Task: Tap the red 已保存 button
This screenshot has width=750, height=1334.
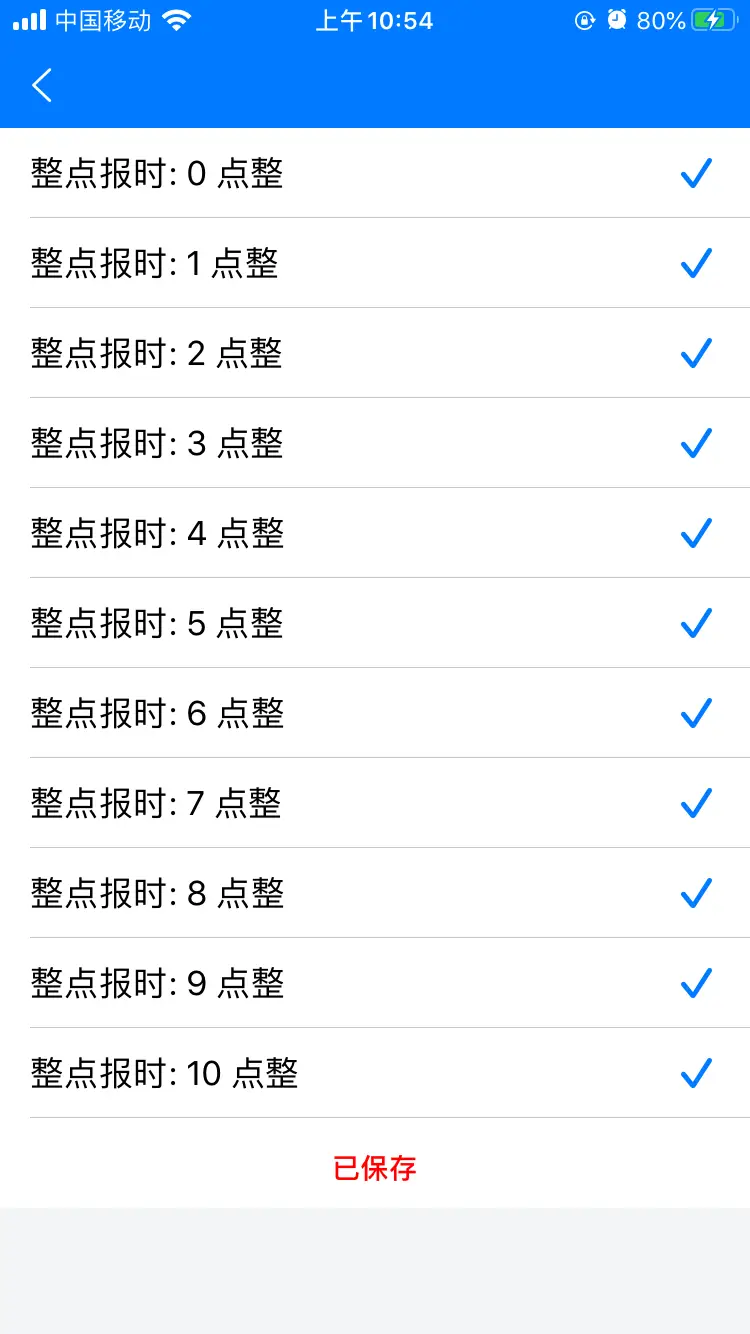Action: (x=375, y=1168)
